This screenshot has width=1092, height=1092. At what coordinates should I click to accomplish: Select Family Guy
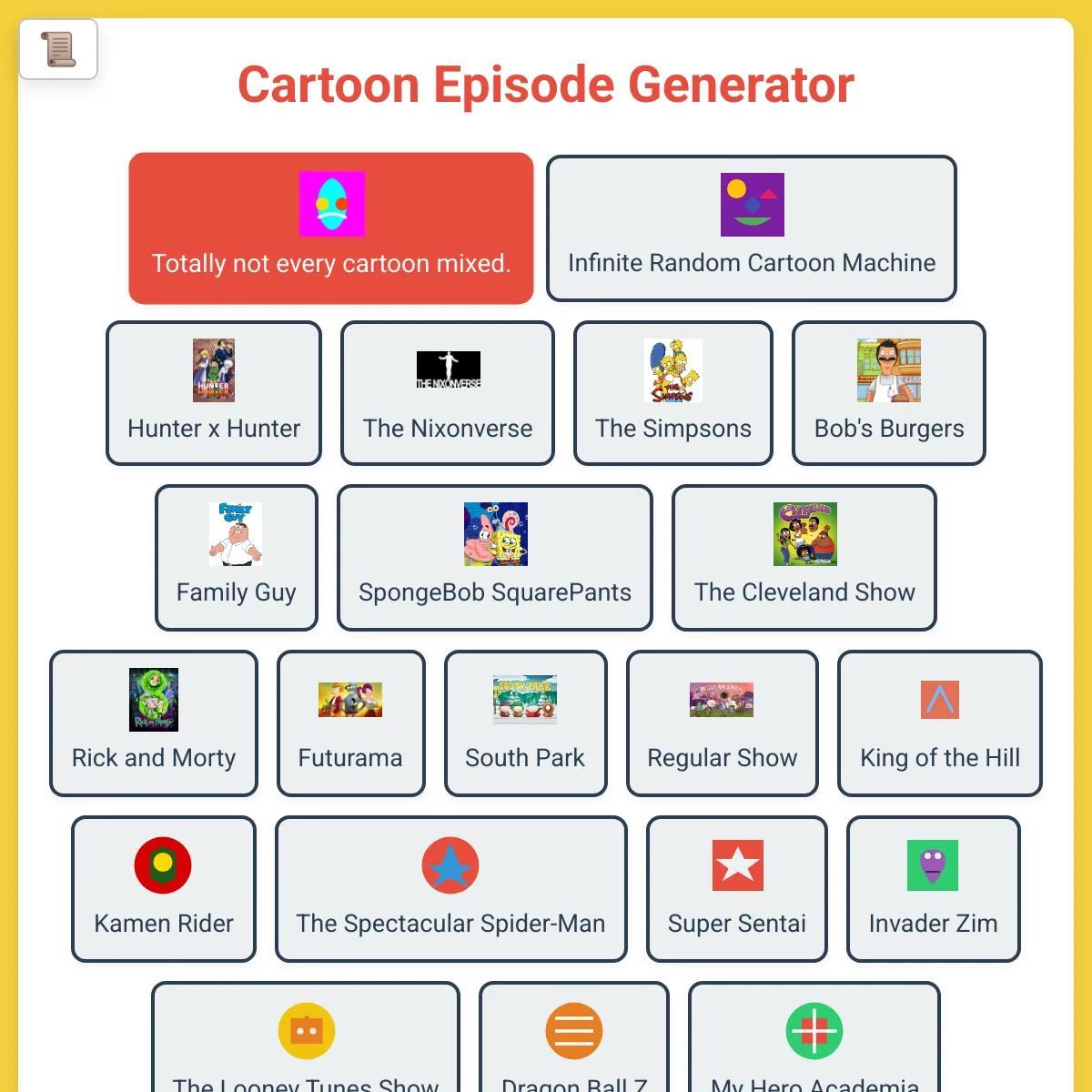[237, 558]
